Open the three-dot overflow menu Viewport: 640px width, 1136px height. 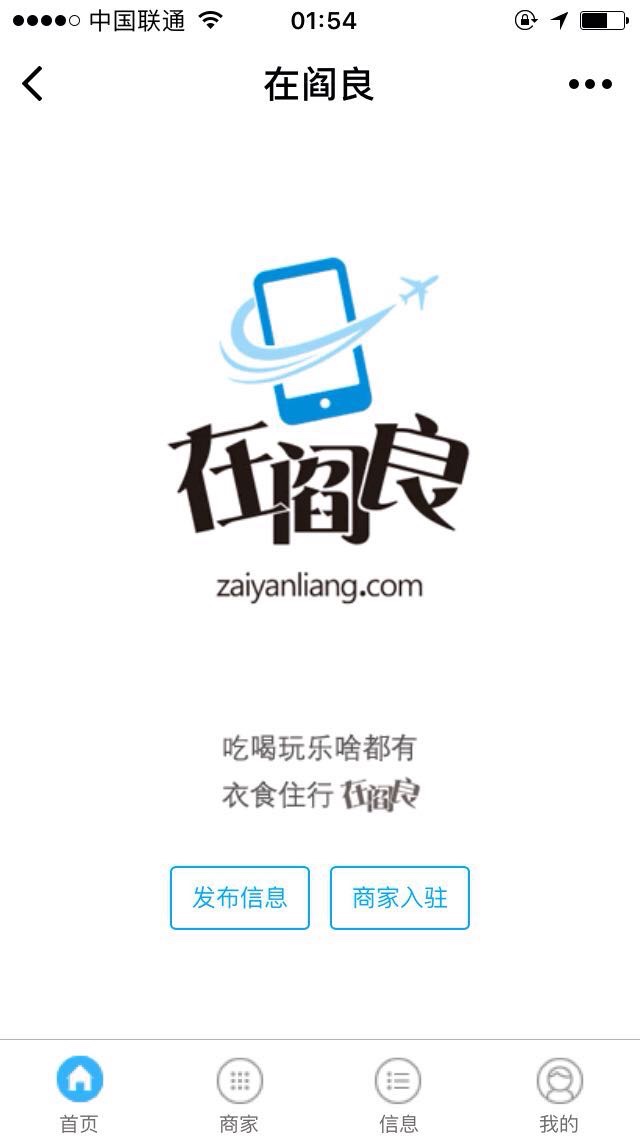(590, 84)
